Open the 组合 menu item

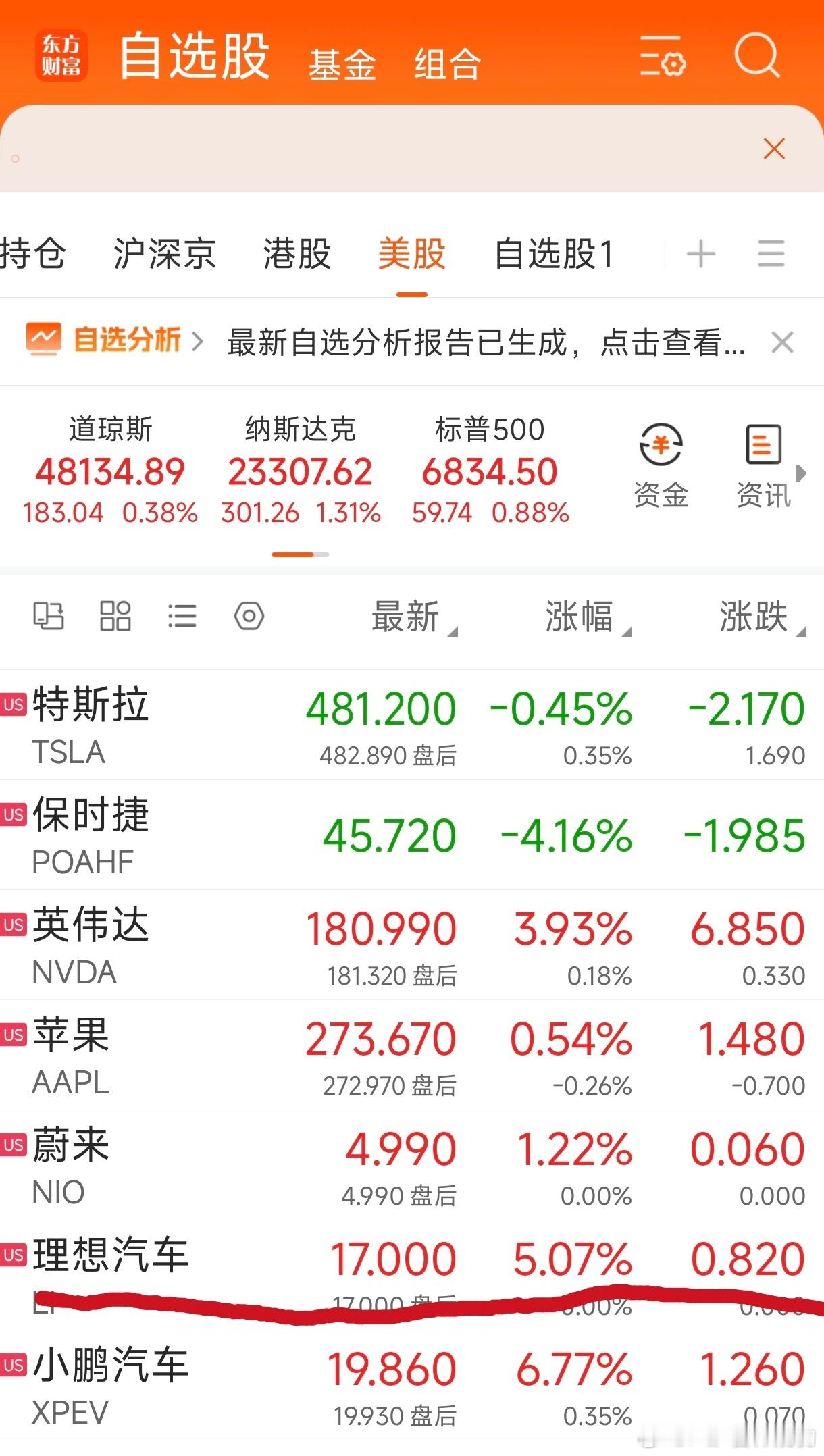[447, 62]
